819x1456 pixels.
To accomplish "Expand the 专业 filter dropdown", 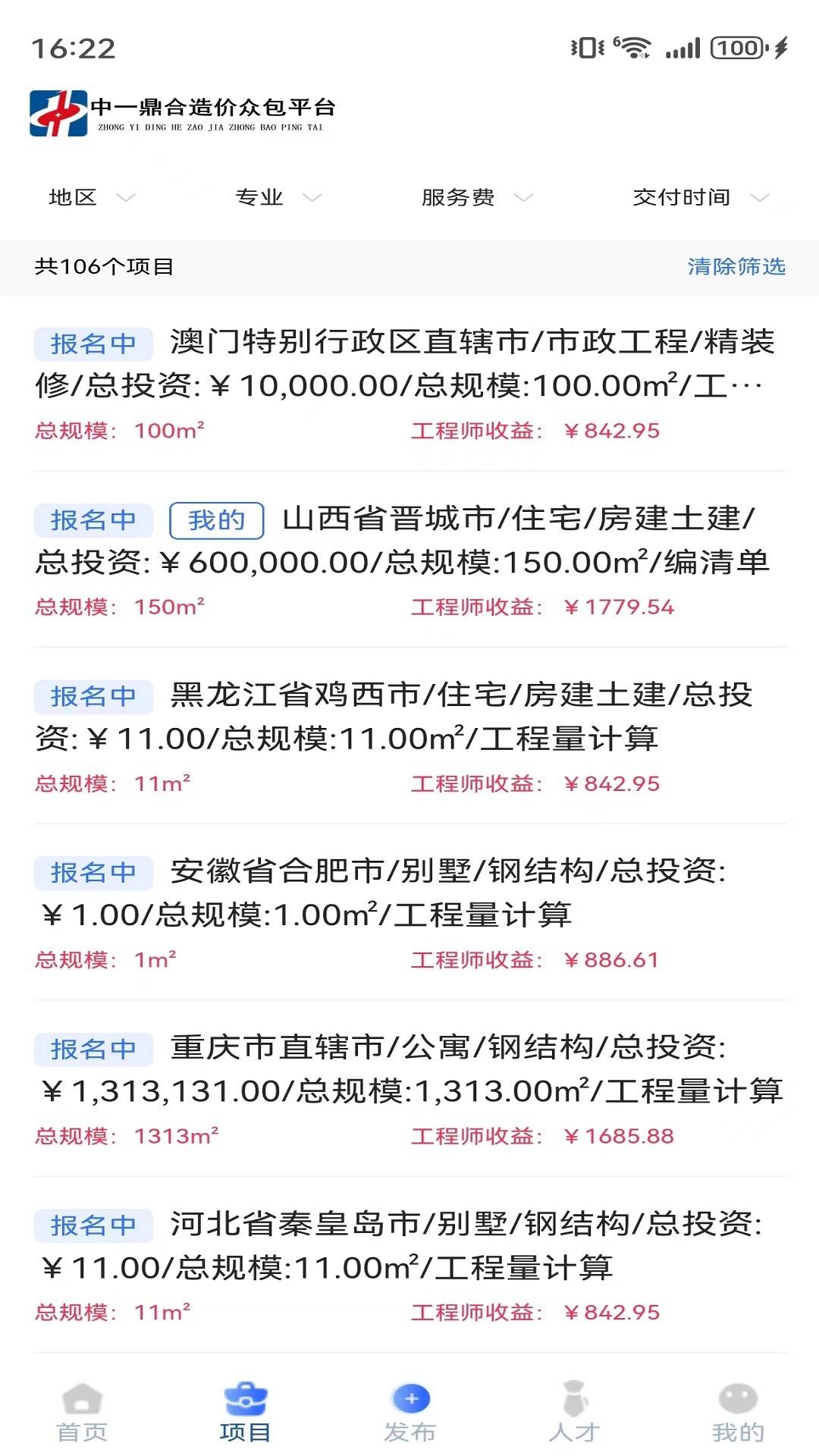I will 278,198.
